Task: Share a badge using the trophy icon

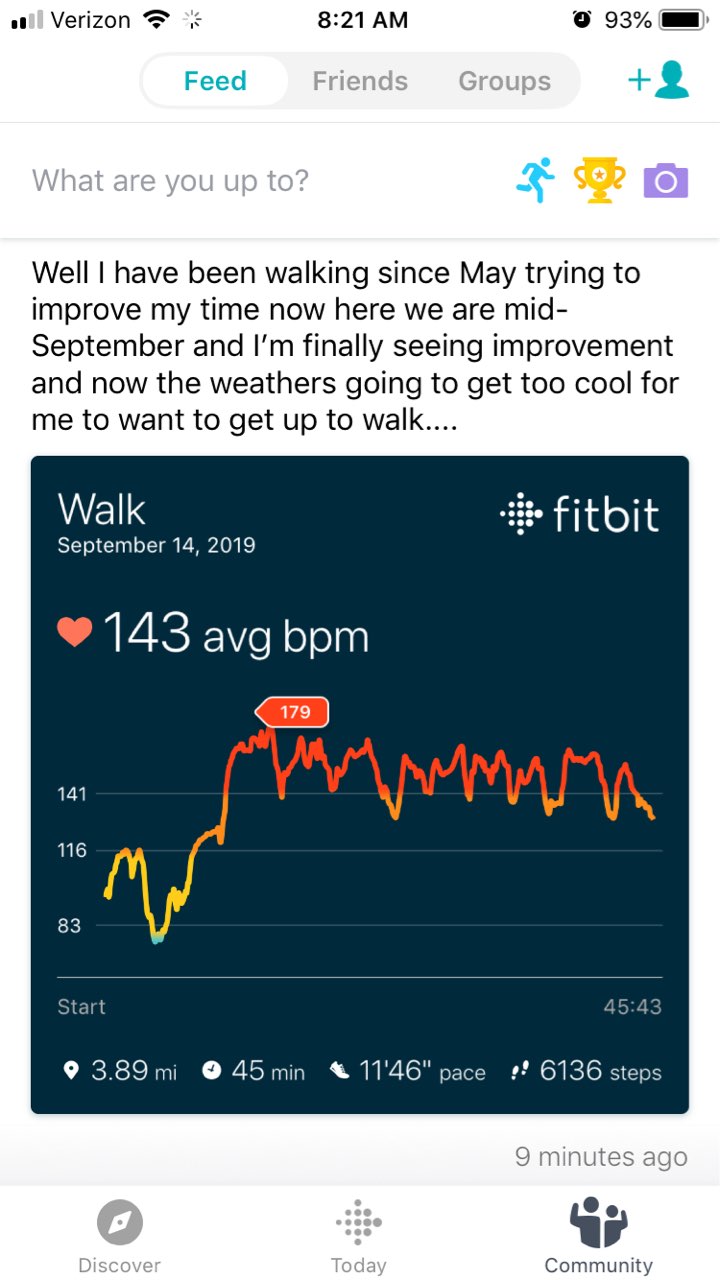Action: pos(598,181)
